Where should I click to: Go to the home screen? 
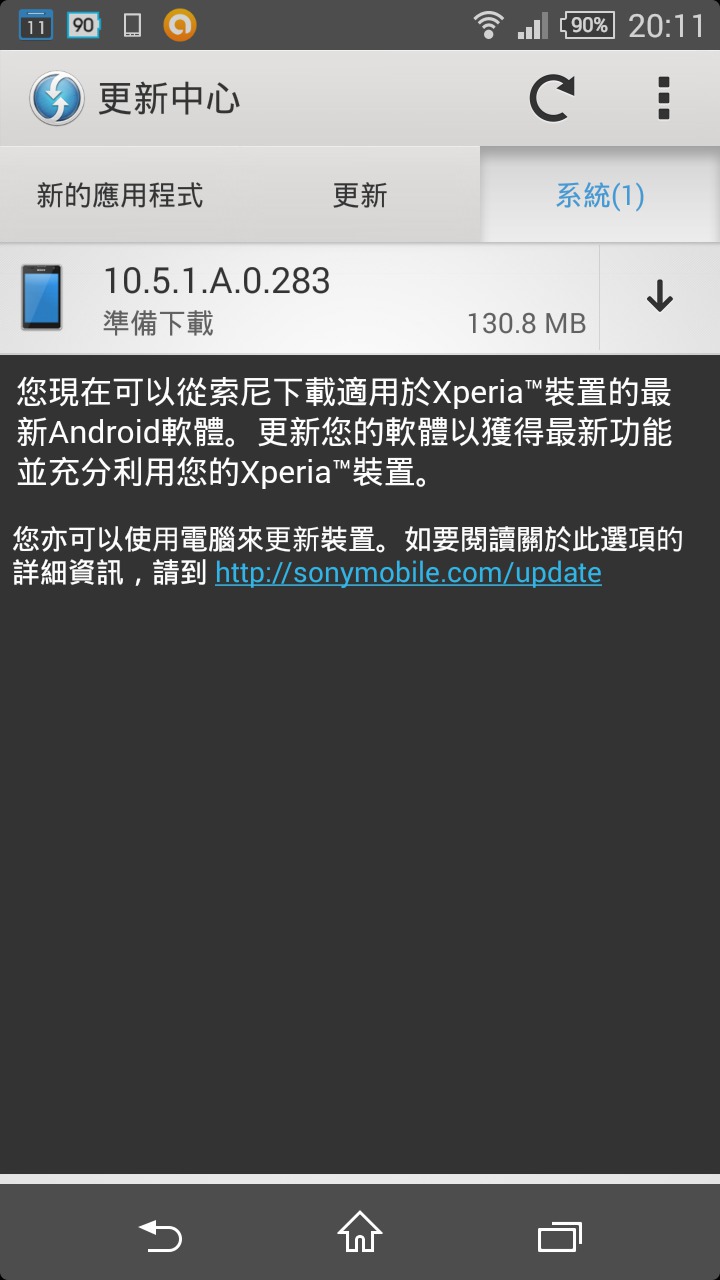(x=360, y=1234)
